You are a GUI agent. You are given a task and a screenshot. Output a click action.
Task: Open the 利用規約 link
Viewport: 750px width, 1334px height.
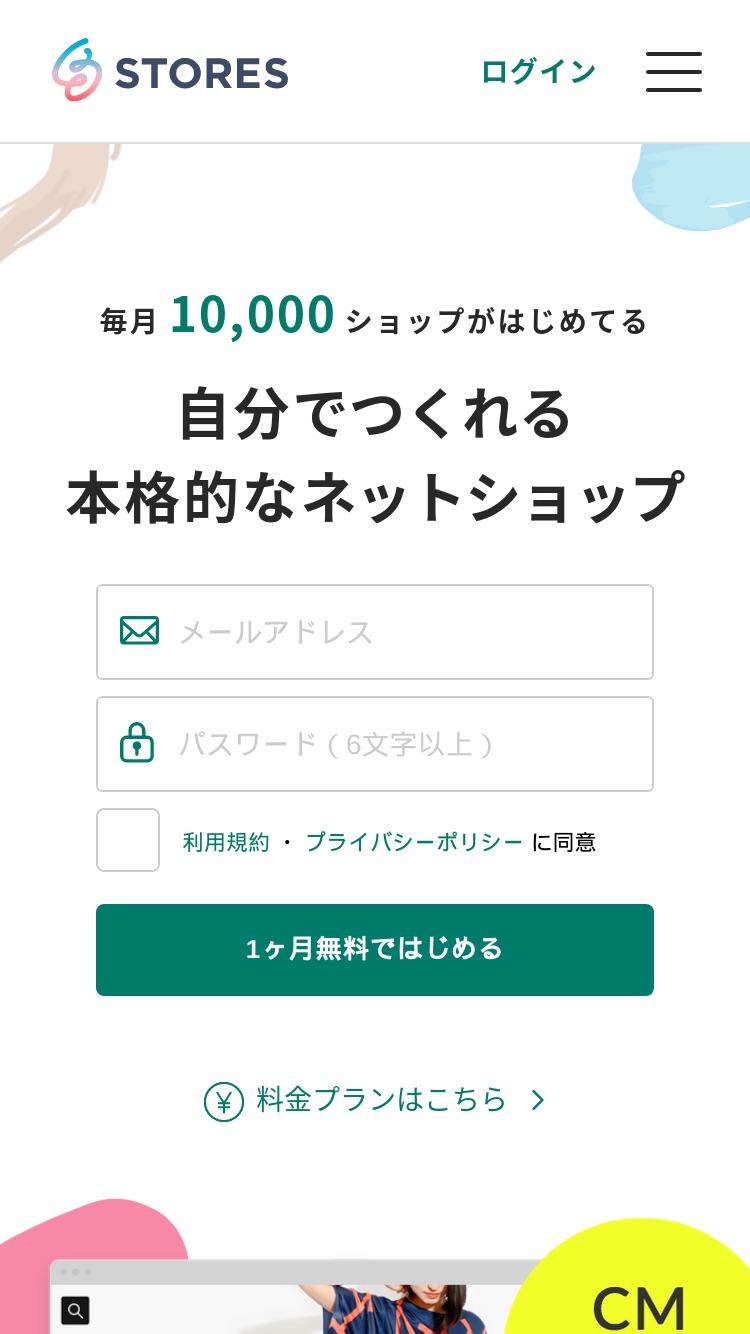click(226, 842)
